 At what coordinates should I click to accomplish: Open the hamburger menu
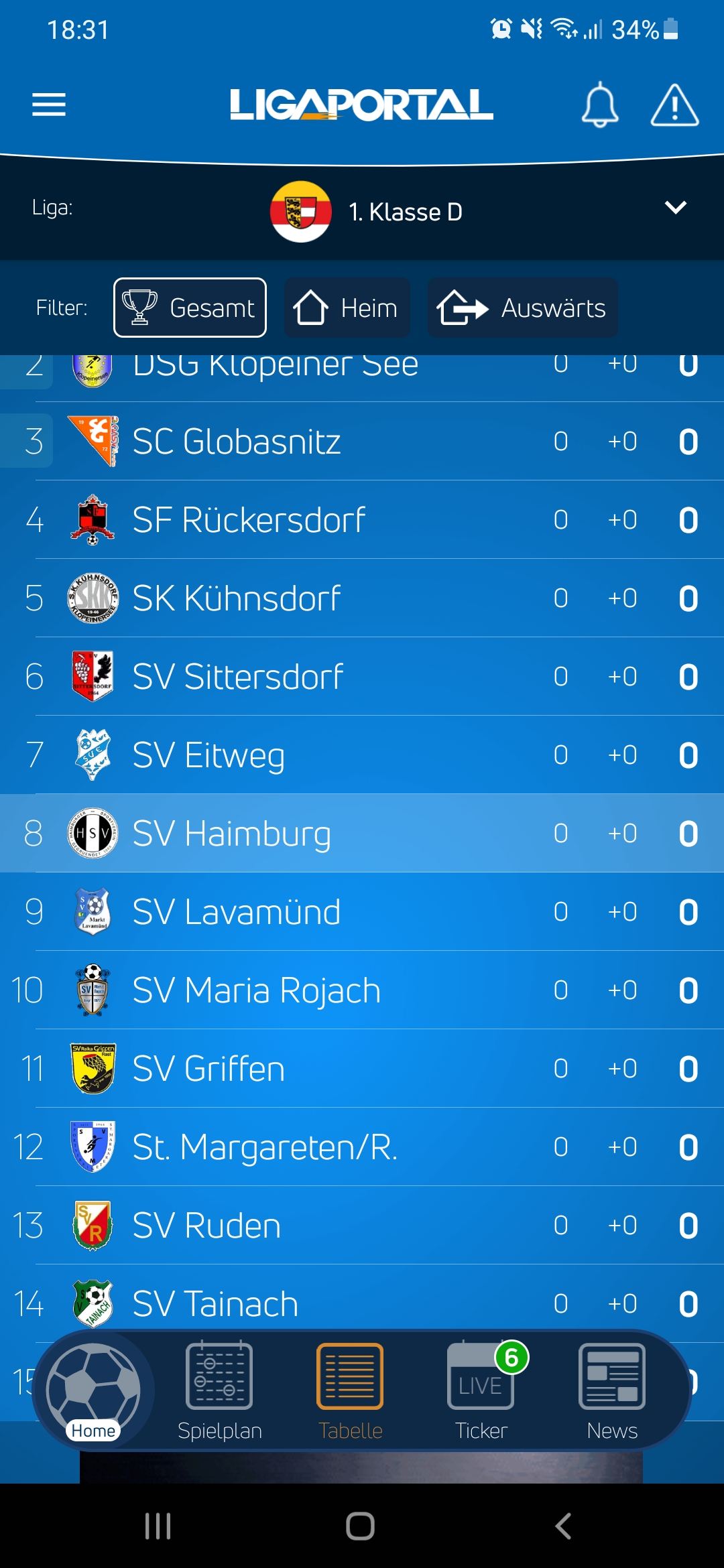49,105
